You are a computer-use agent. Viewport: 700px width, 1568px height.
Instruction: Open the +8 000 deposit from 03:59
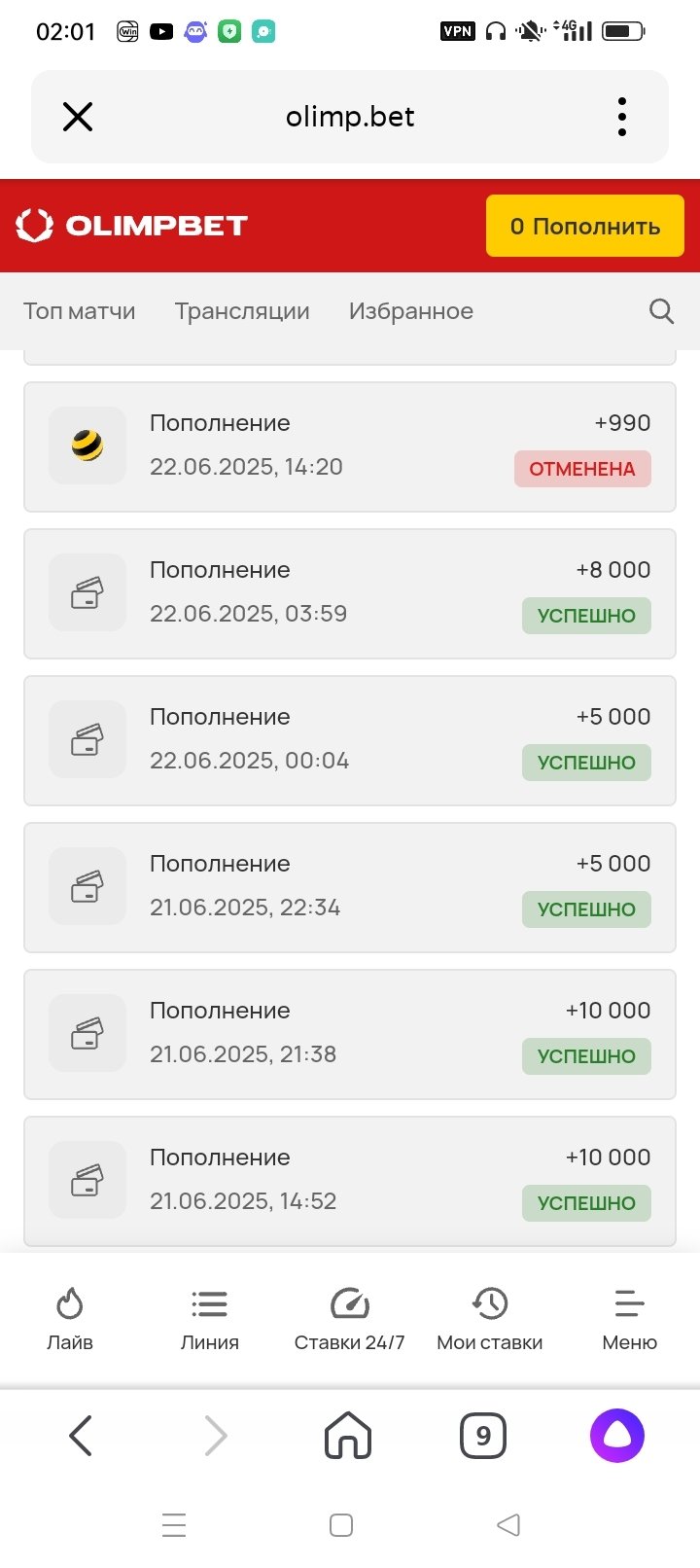[x=350, y=593]
